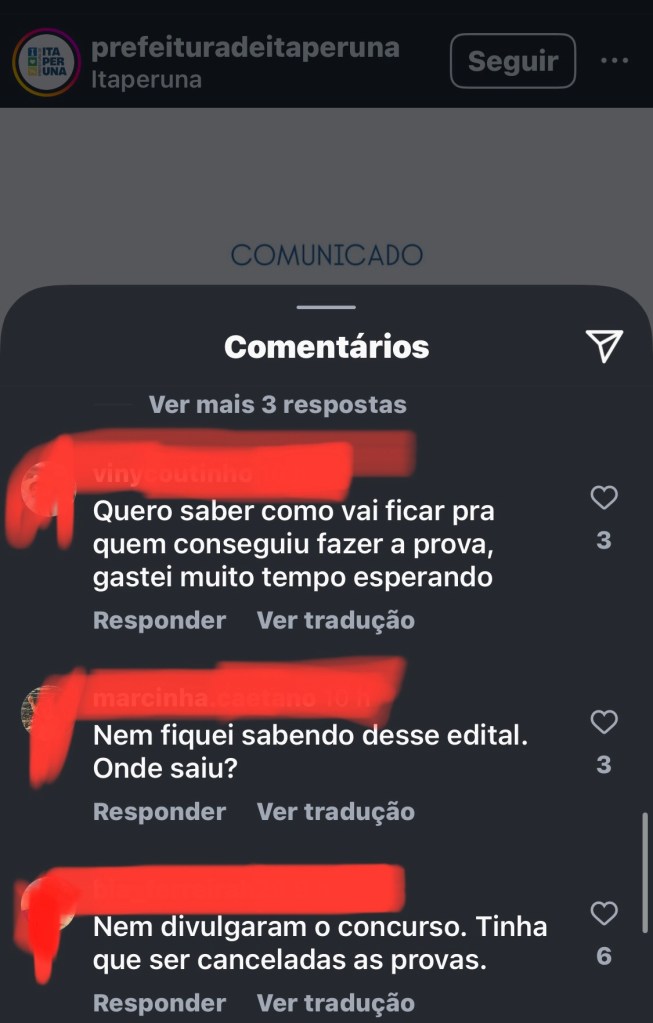
Task: Open the post overflow menu
Action: [x=614, y=61]
